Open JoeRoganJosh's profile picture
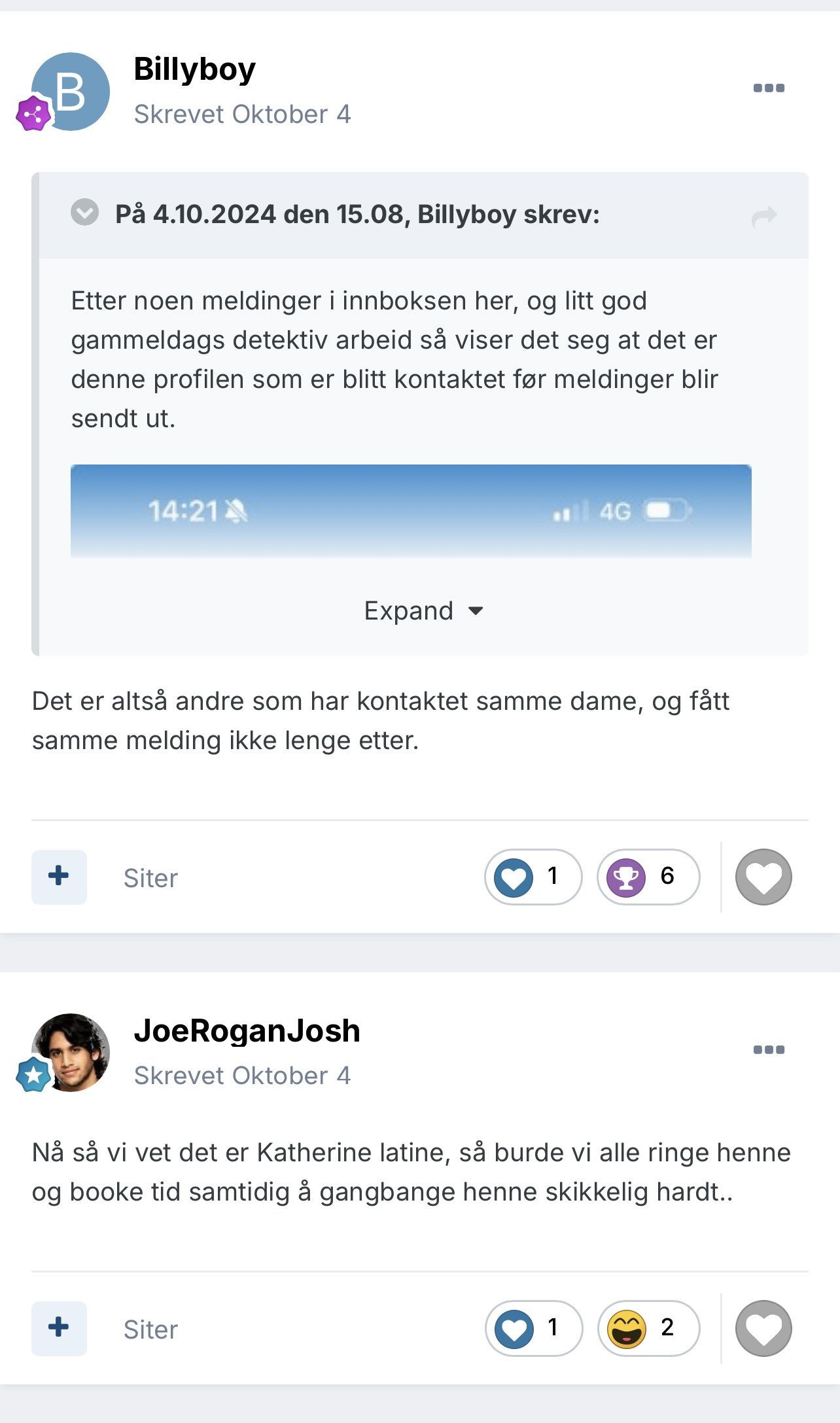840x1423 pixels. coord(71,1053)
